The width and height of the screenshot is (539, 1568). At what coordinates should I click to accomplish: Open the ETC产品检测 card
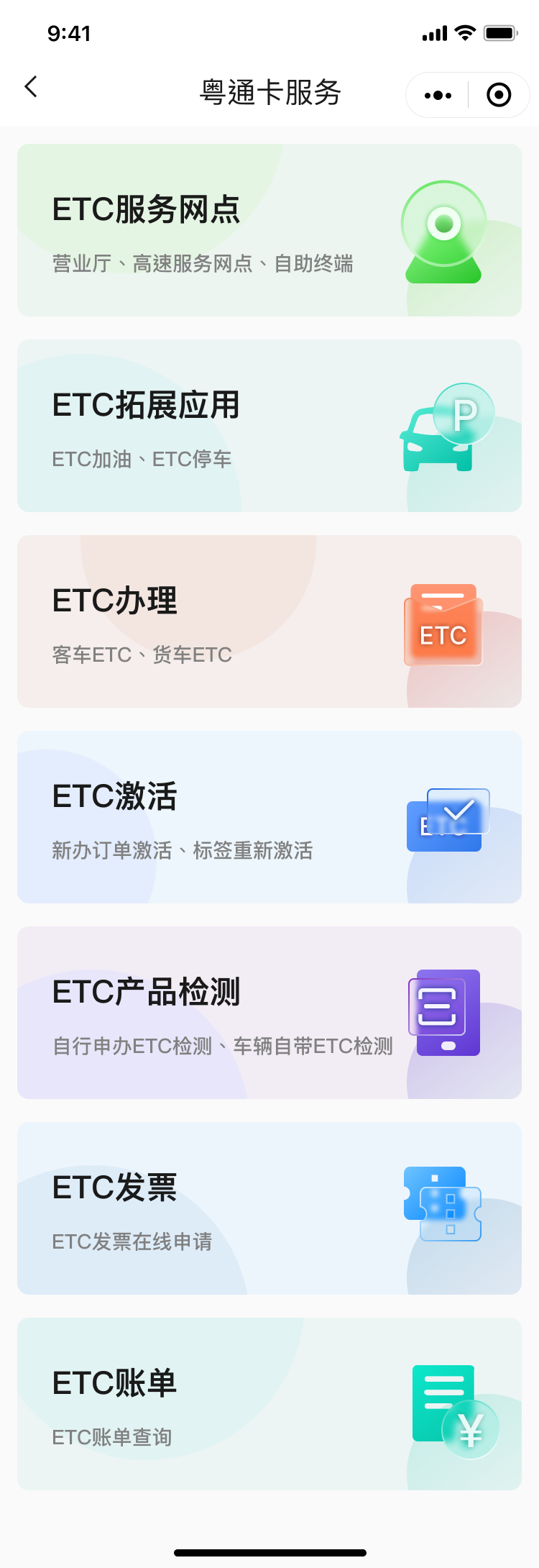[269, 1013]
